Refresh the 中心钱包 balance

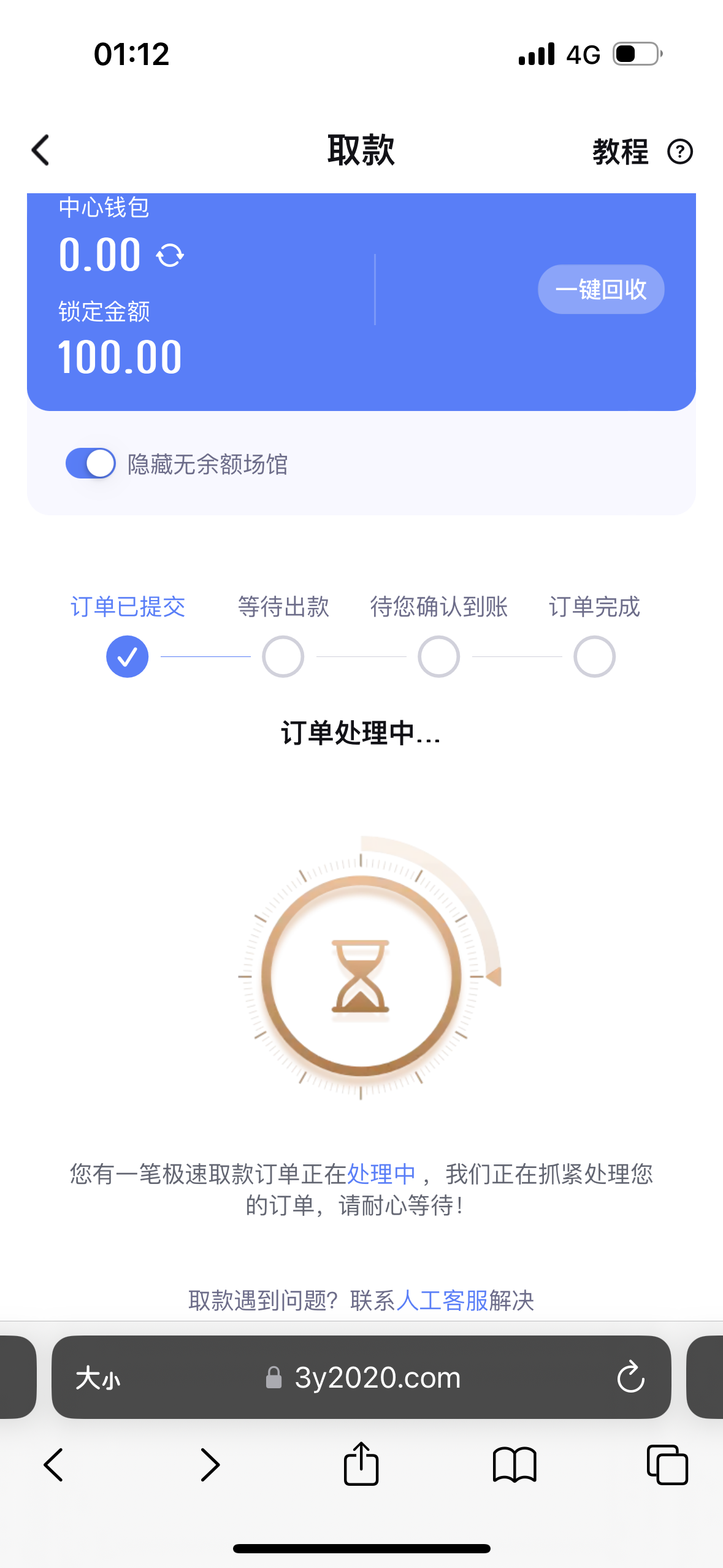point(170,255)
